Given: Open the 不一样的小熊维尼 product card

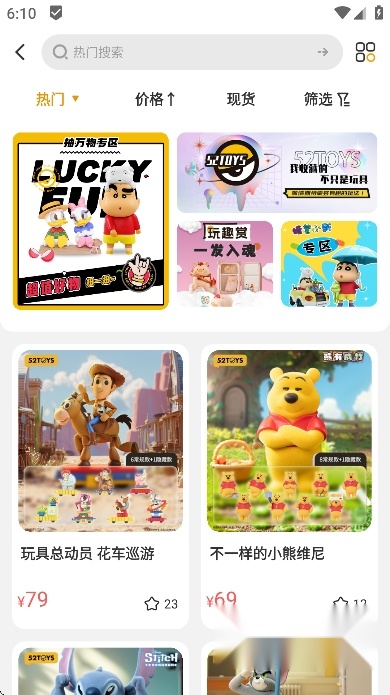Looking at the screenshot, I should [289, 486].
